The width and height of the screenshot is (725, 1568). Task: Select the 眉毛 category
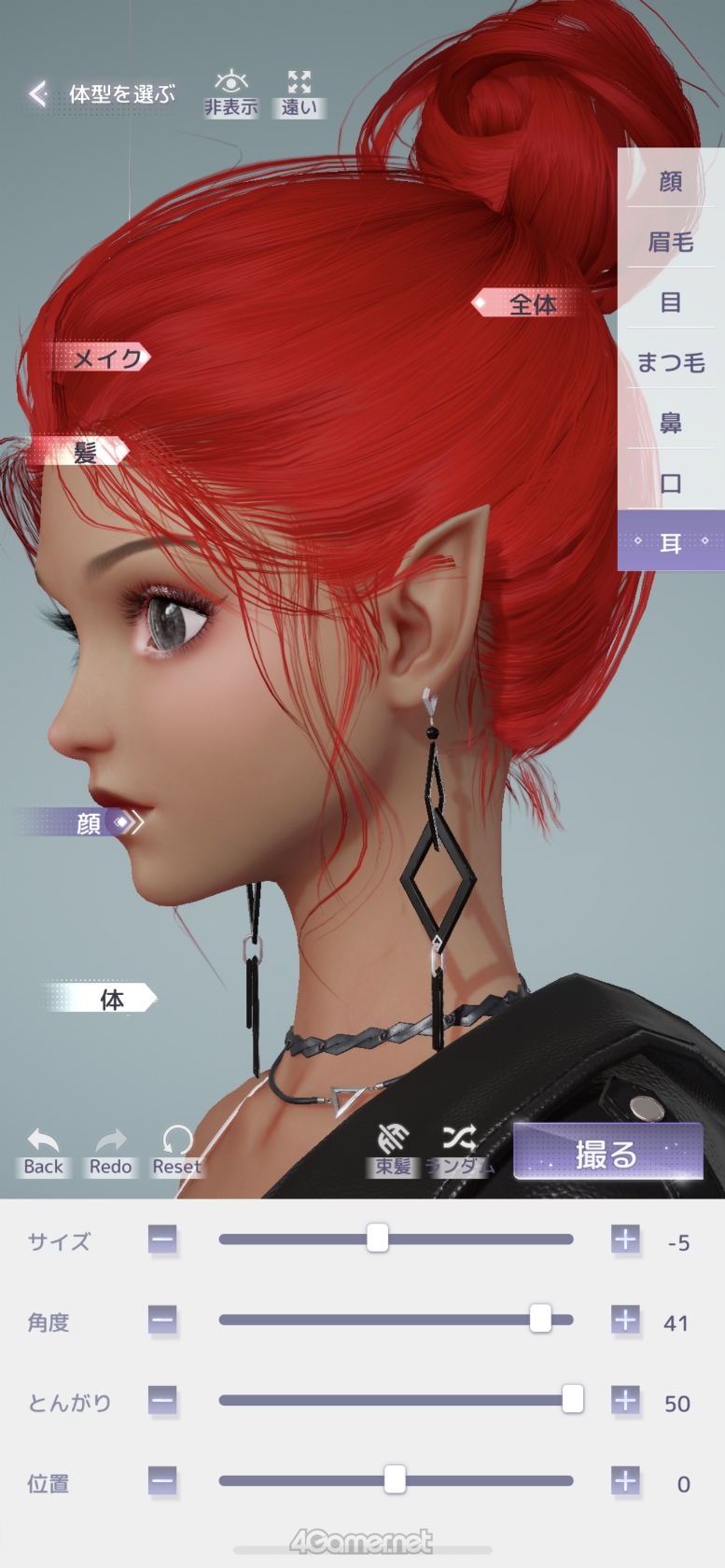point(671,242)
